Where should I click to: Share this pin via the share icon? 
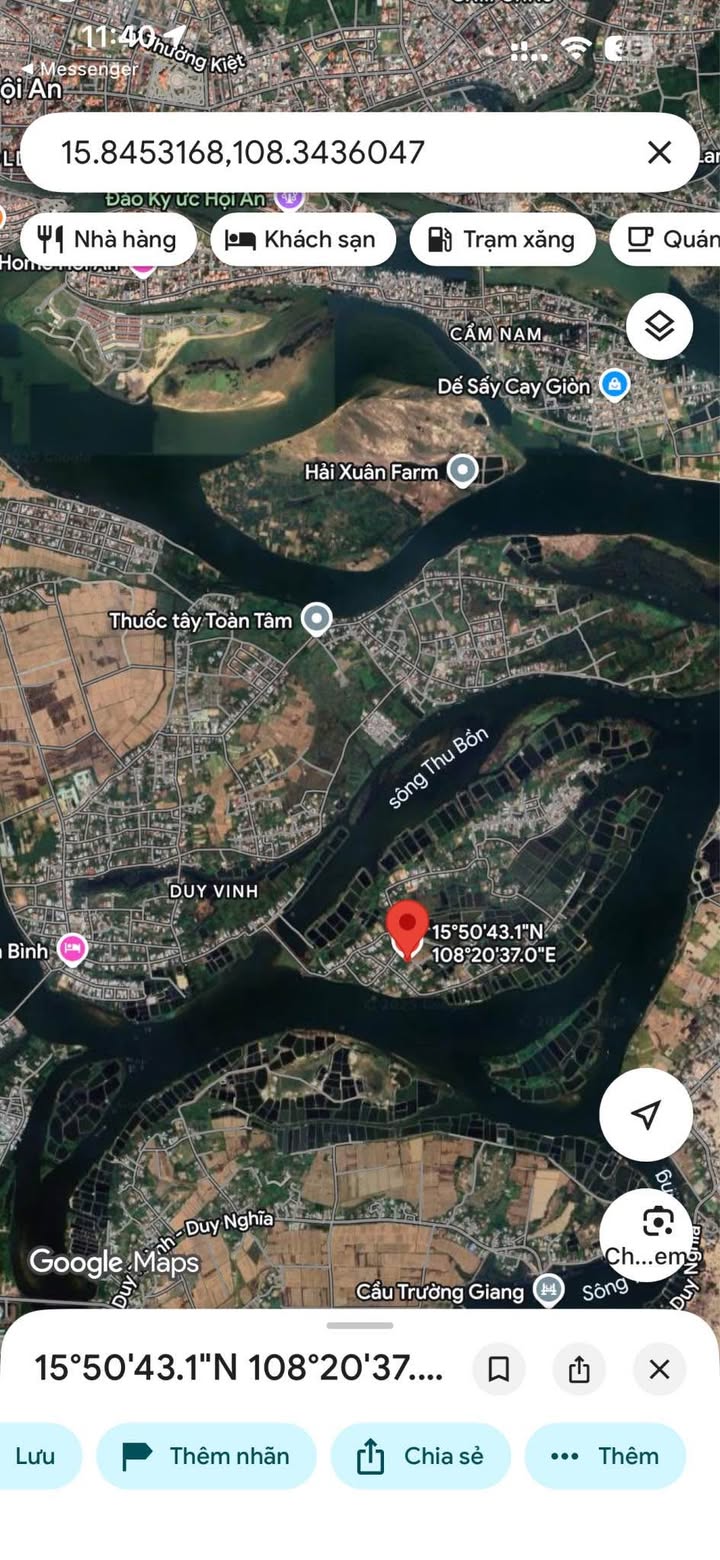pyautogui.click(x=579, y=1369)
